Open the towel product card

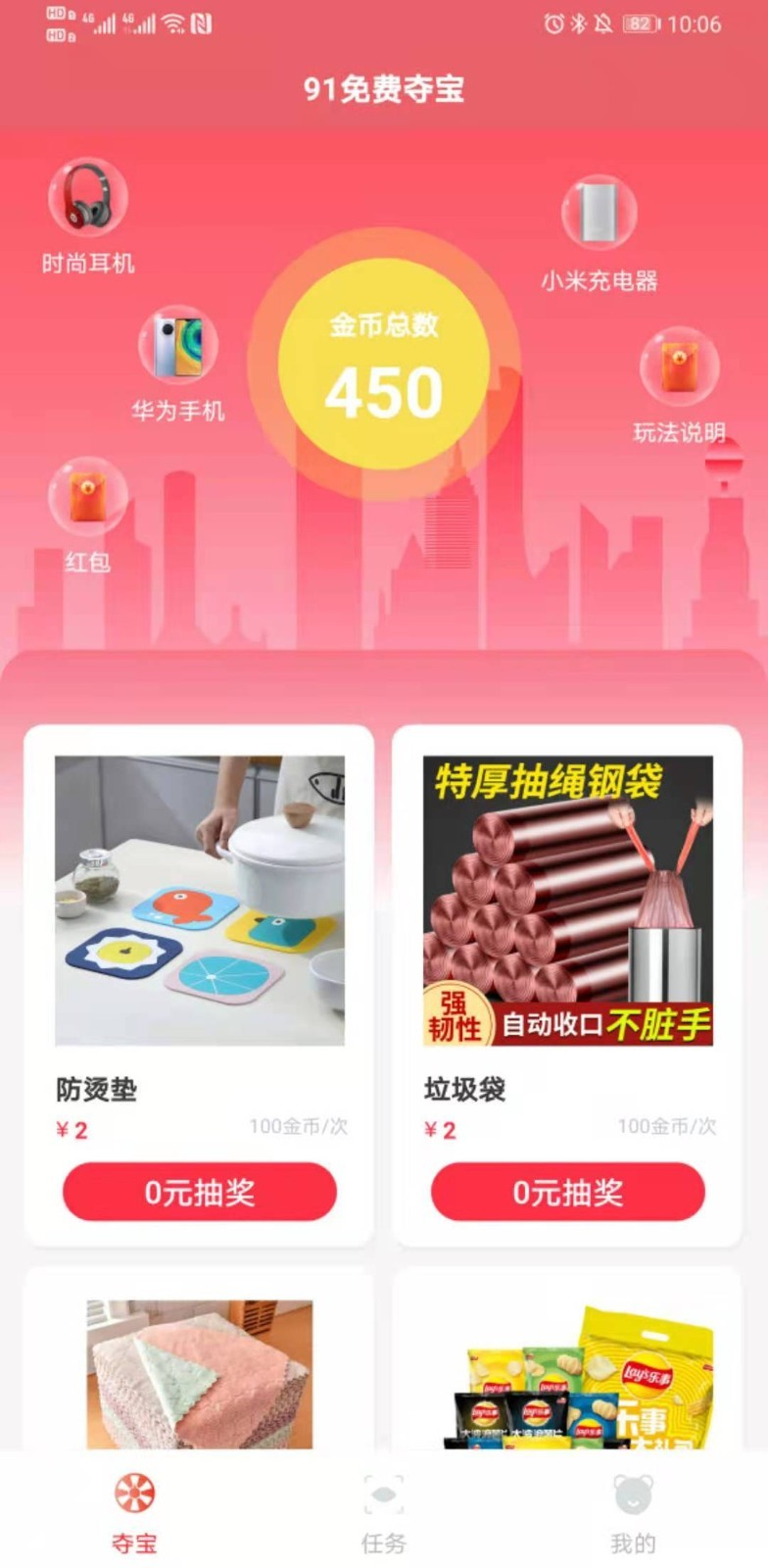point(200,1372)
